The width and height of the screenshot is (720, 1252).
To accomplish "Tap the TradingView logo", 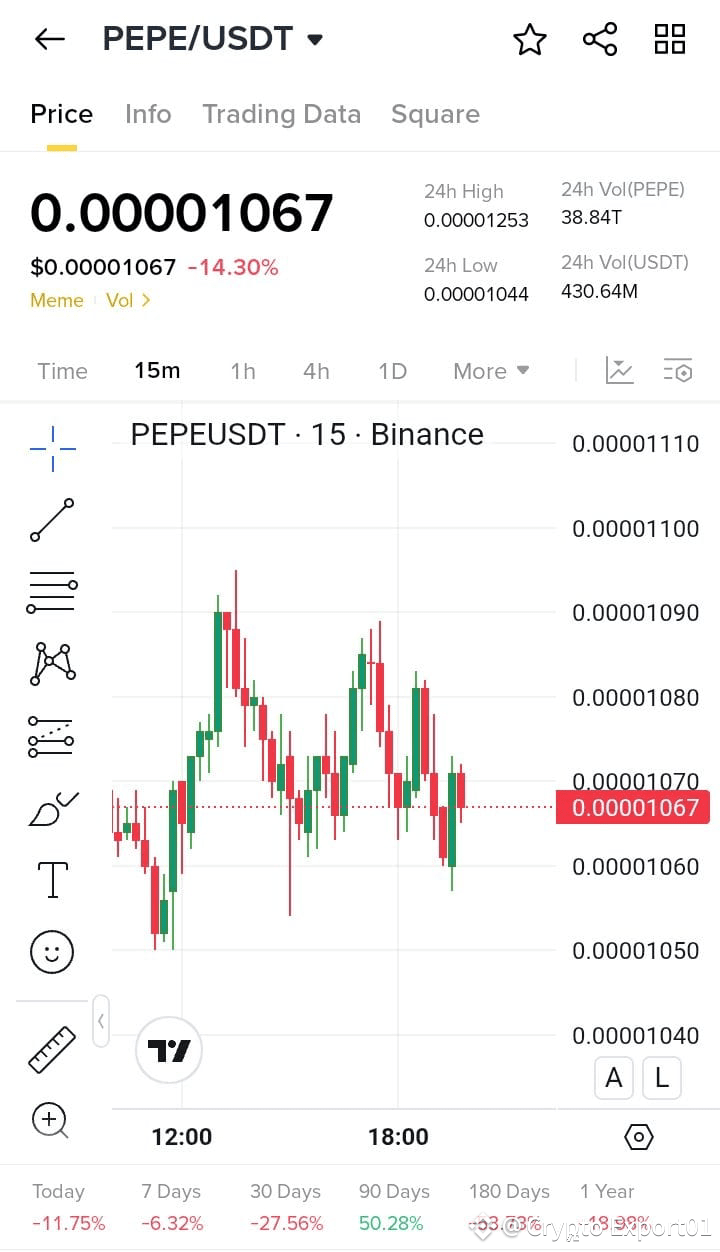I will click(x=168, y=1050).
